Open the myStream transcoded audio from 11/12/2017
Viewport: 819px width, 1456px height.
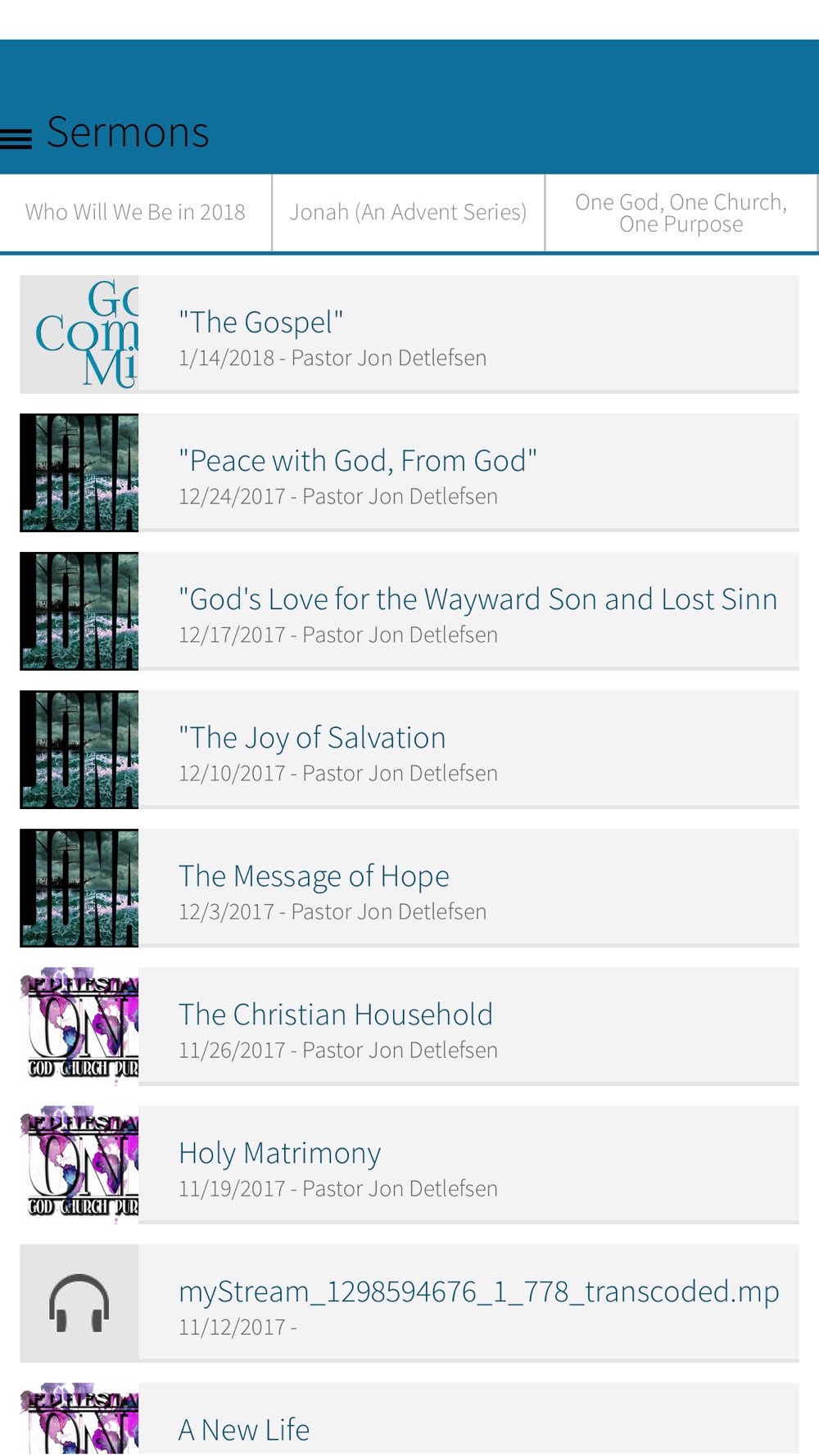tap(409, 1303)
